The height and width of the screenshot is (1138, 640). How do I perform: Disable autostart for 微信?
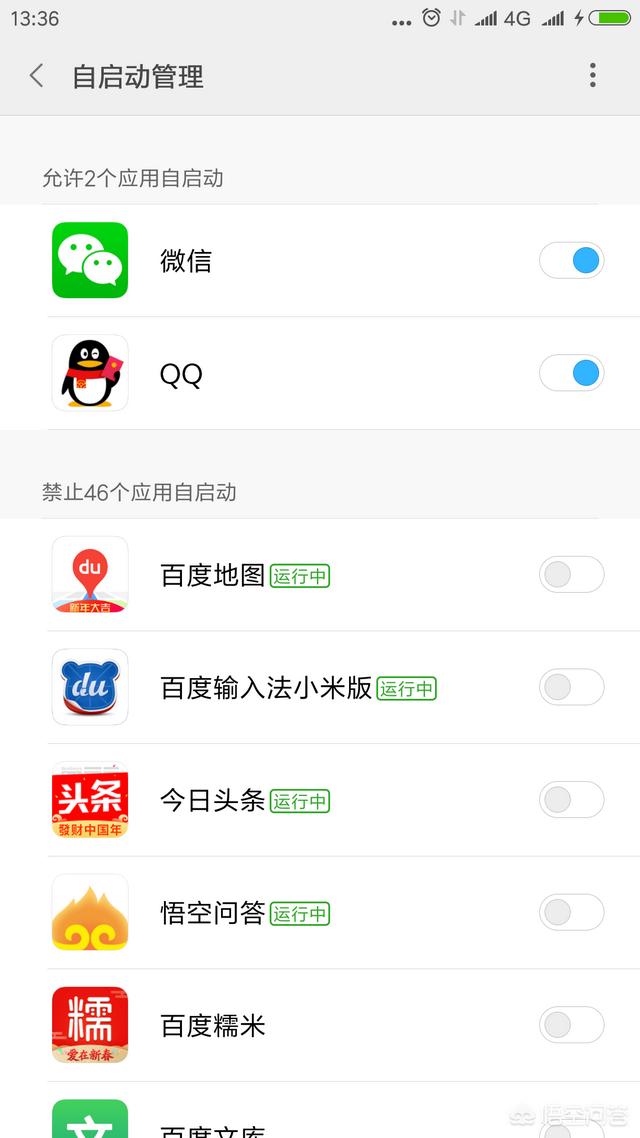click(571, 261)
